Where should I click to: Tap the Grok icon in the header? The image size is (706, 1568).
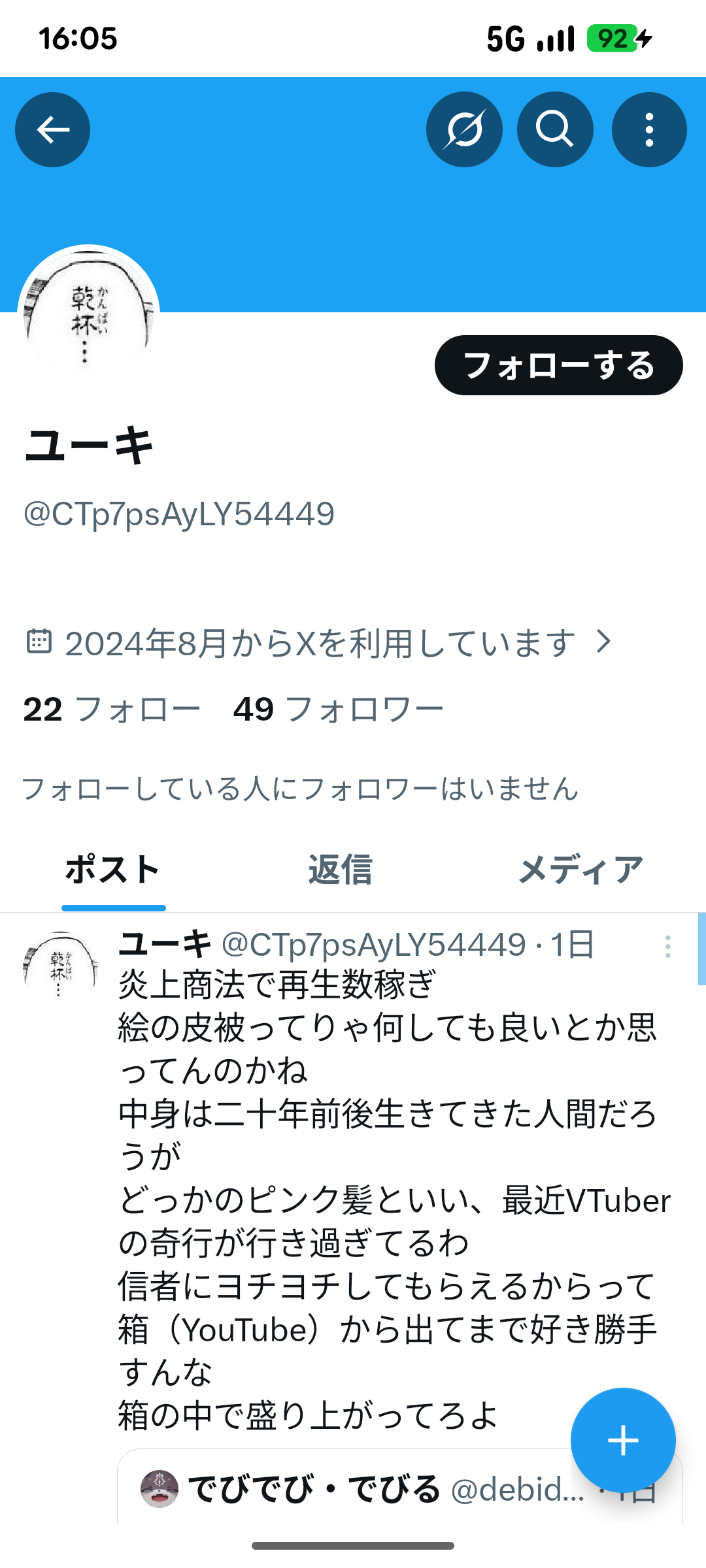click(464, 129)
